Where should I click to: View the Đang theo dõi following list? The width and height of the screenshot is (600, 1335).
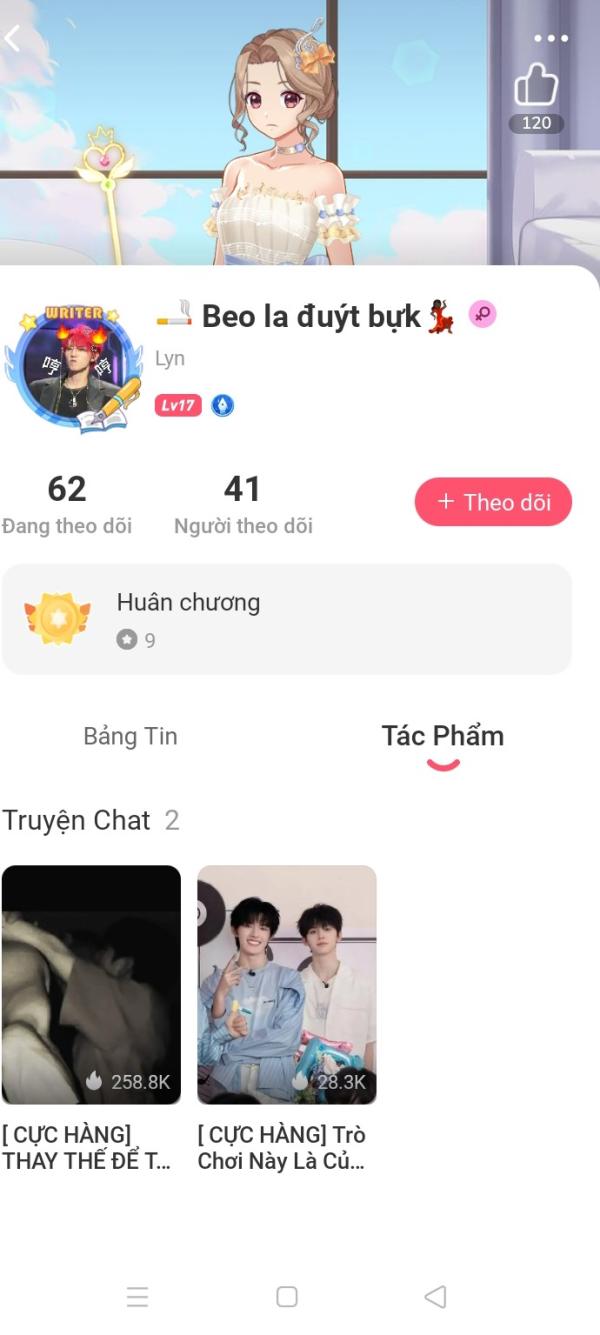(67, 504)
